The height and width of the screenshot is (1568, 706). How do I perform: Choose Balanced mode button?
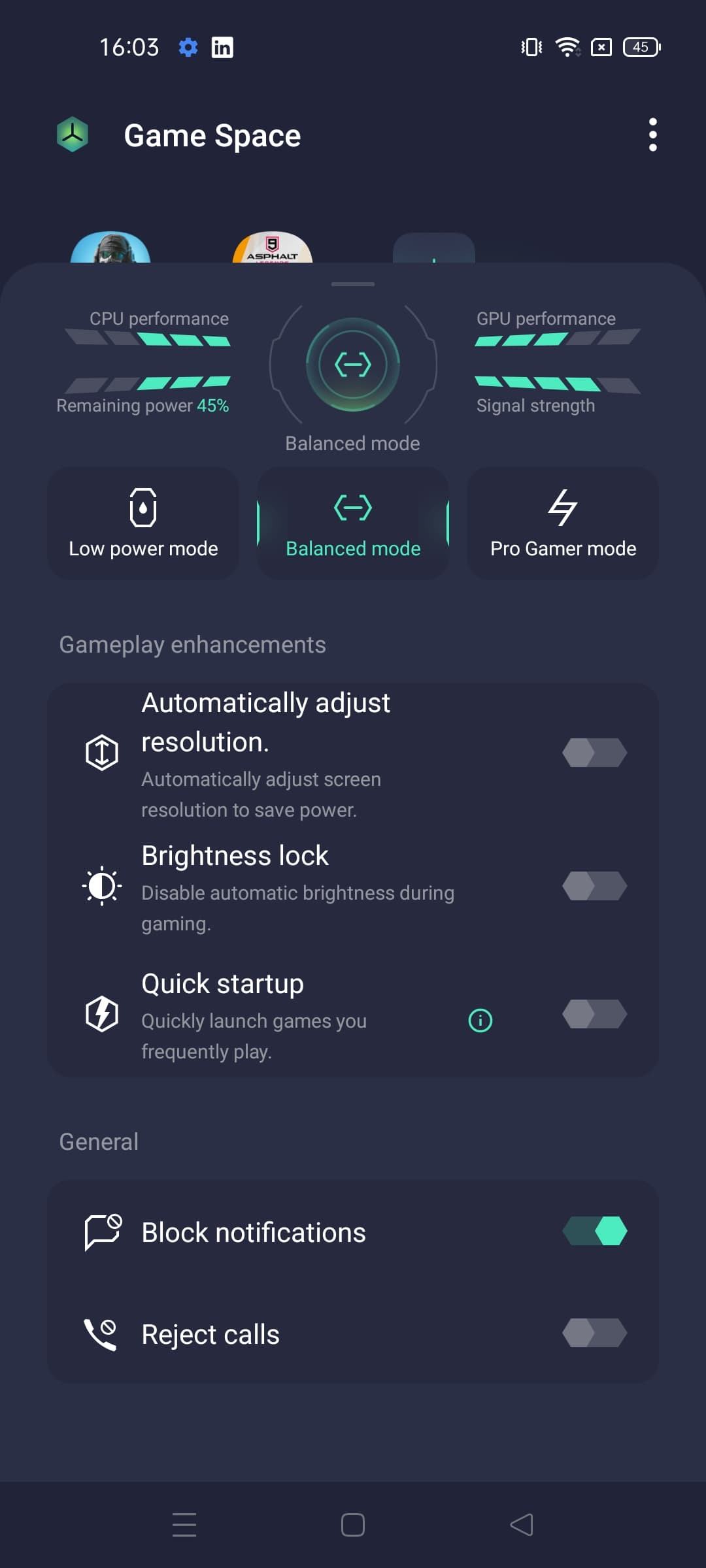[x=353, y=523]
